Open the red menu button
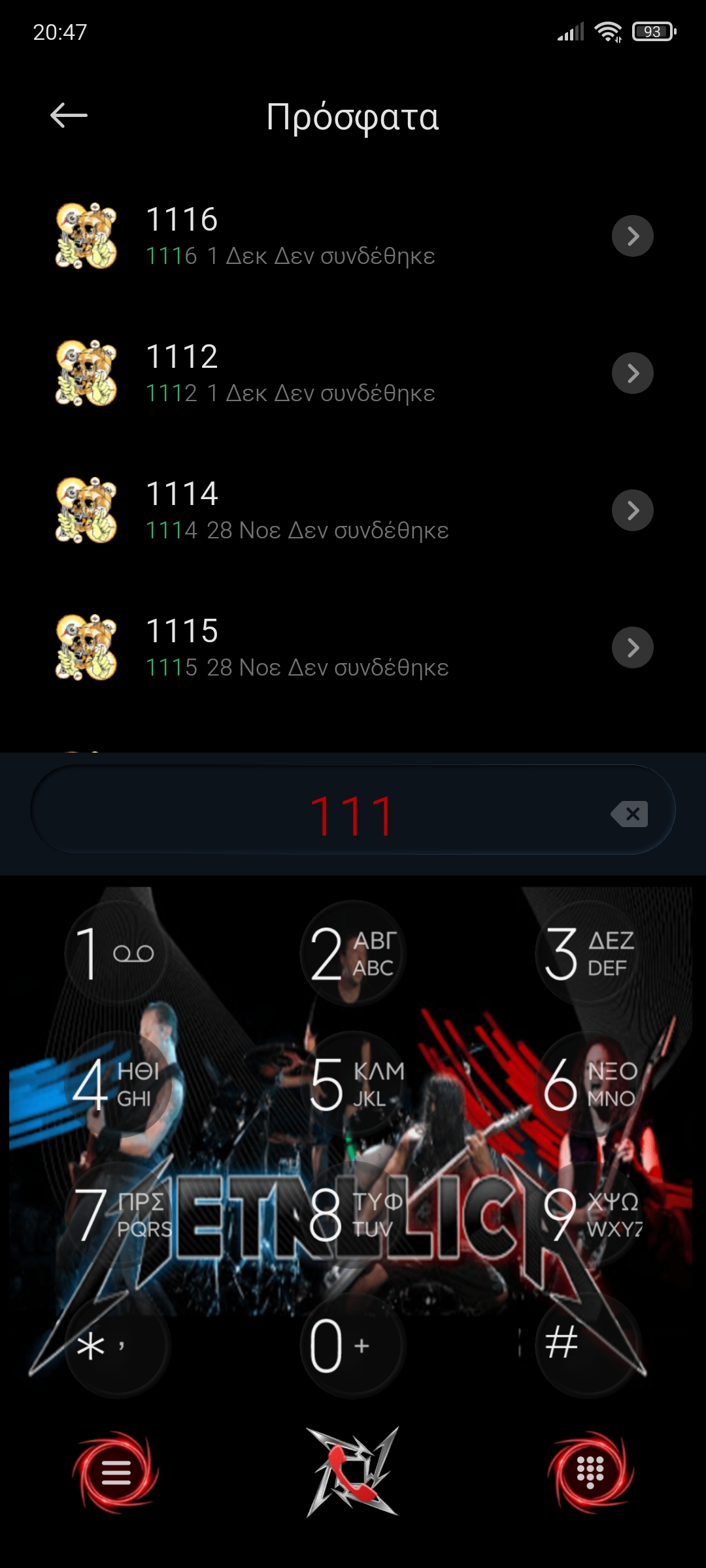The height and width of the screenshot is (1568, 706). tap(116, 1473)
